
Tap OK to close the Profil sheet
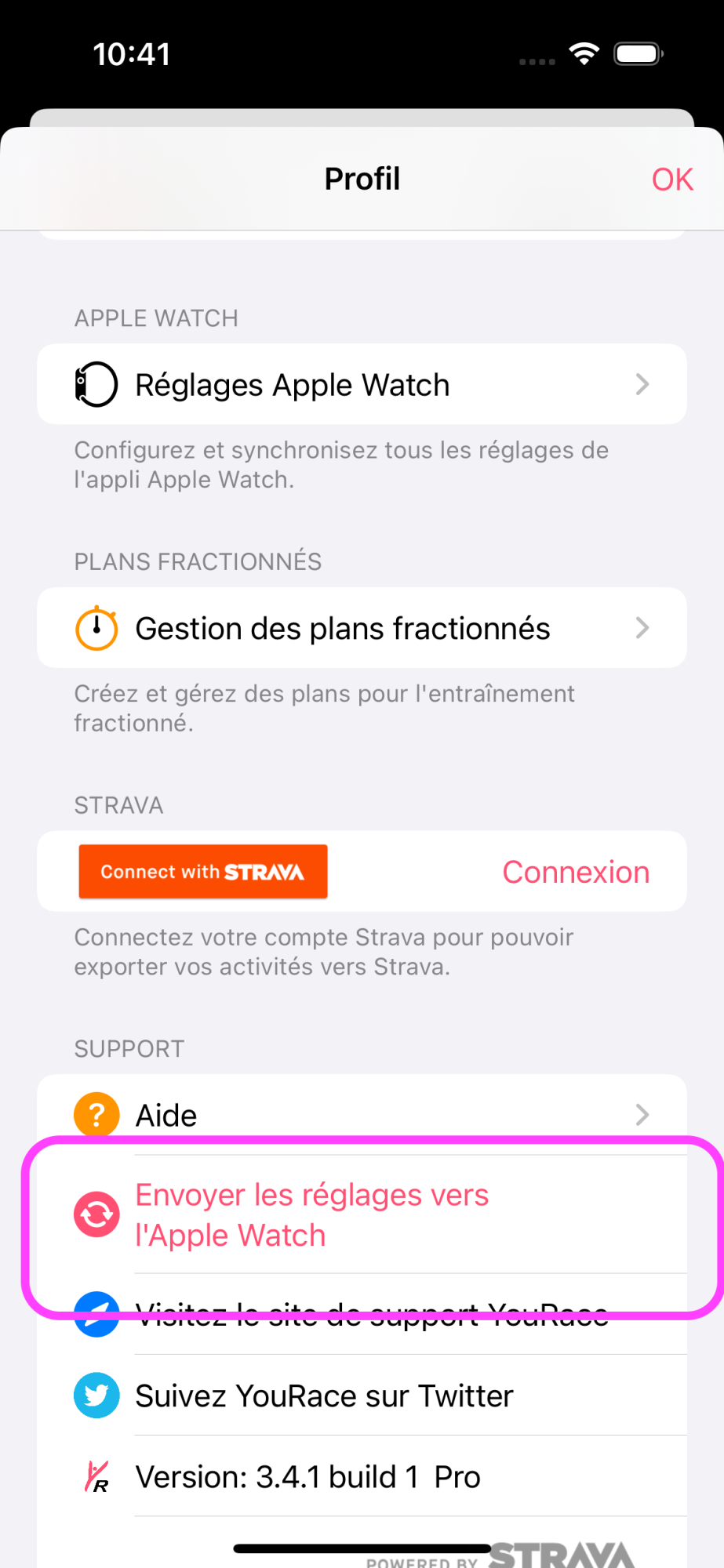672,180
